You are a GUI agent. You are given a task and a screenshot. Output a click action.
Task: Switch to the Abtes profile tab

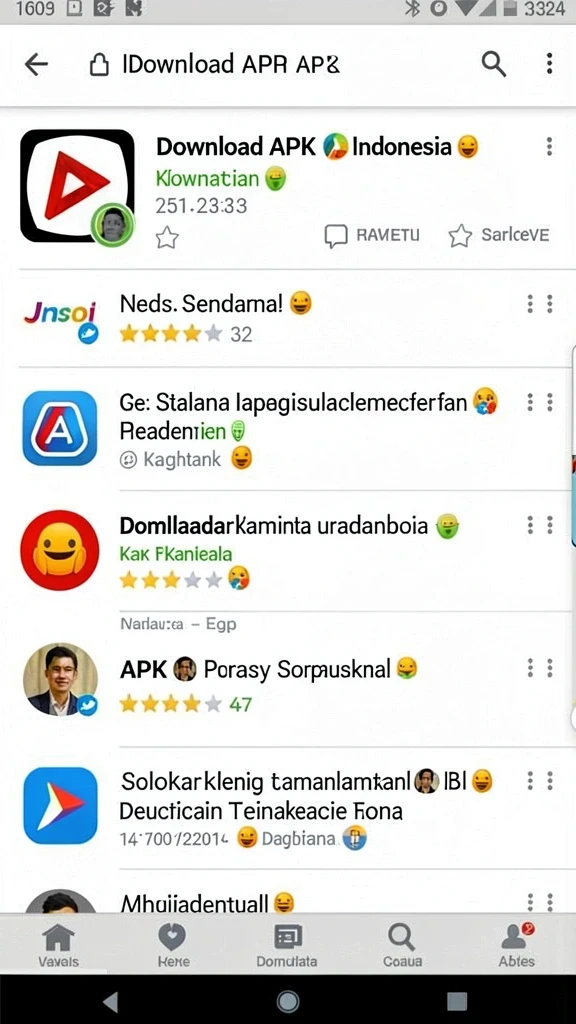pos(517,945)
